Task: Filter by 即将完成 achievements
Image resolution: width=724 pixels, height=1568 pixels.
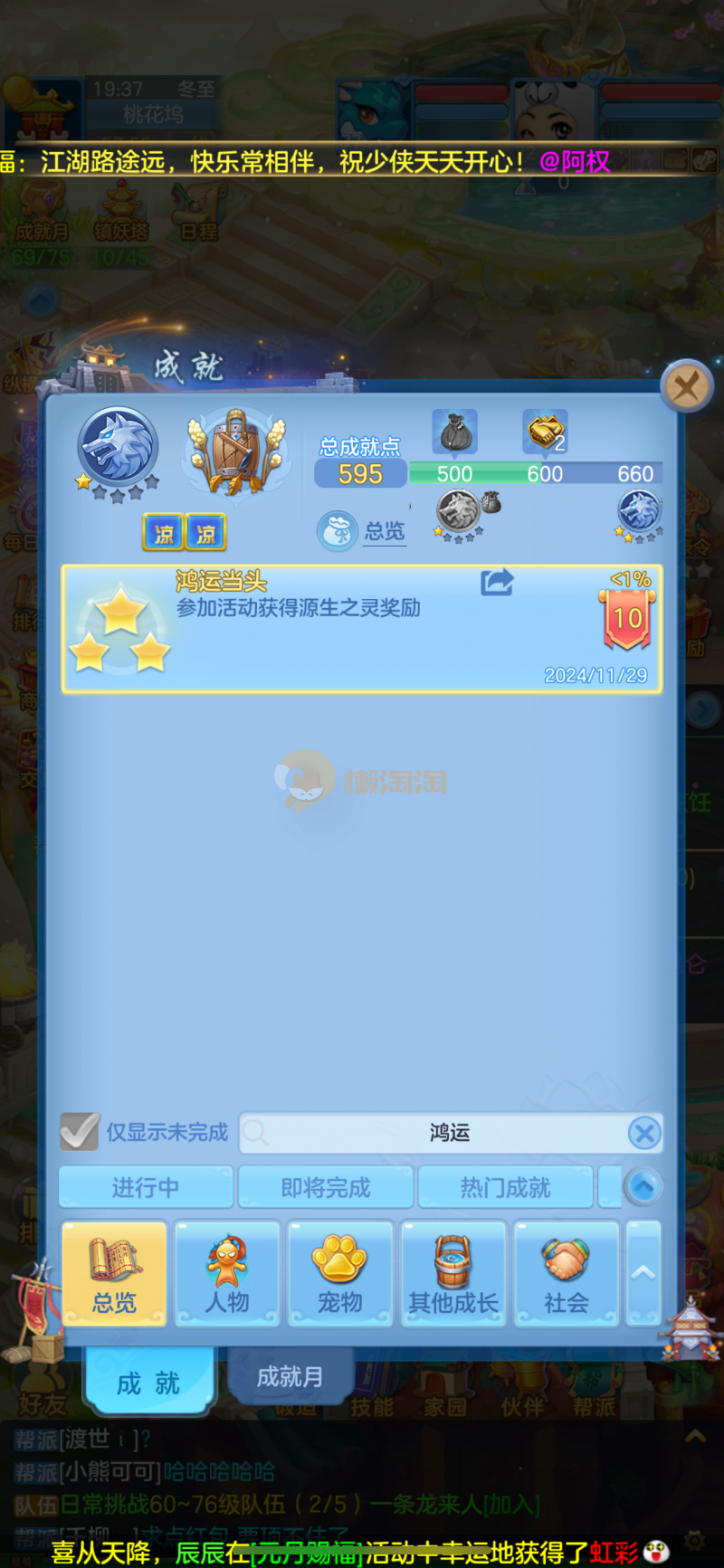Action: point(326,1187)
